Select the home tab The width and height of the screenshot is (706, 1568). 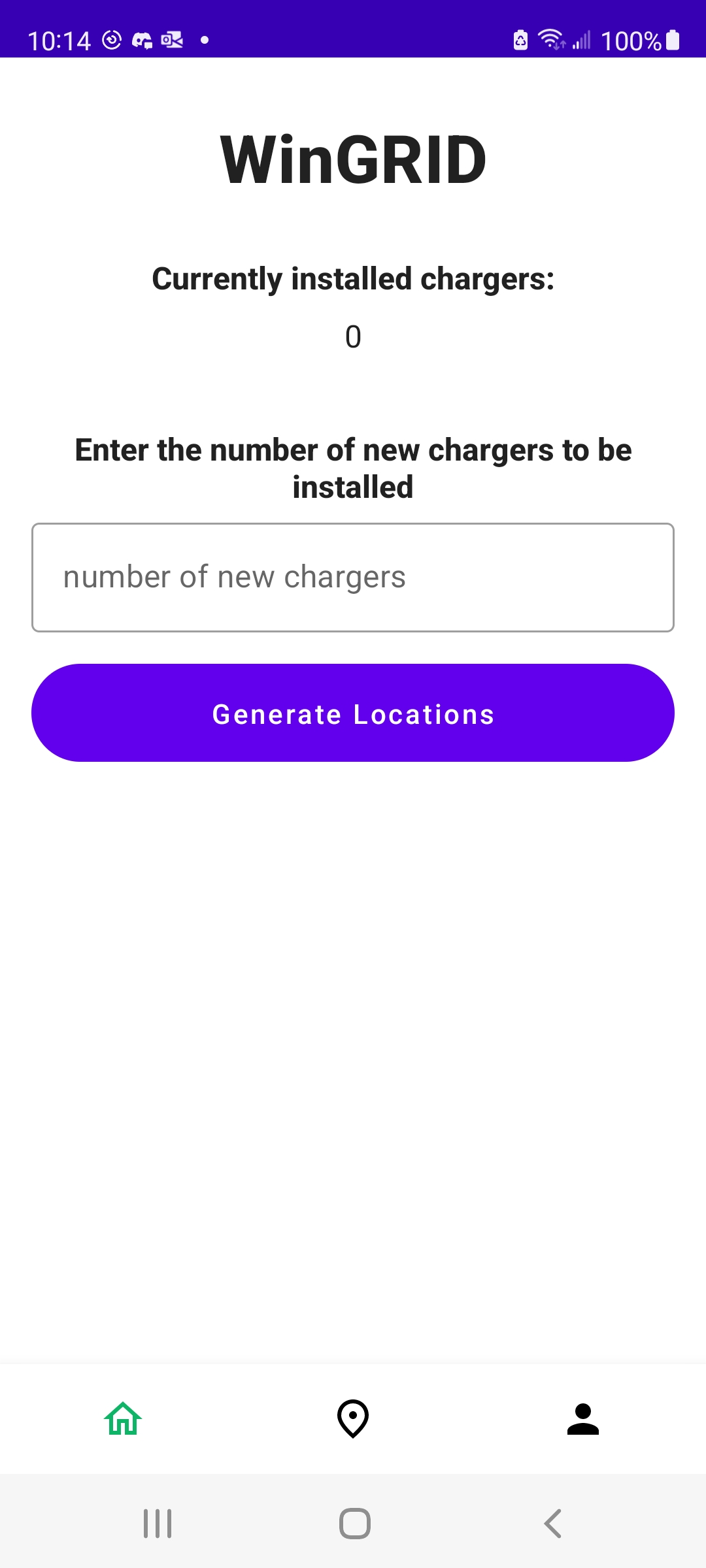123,1418
